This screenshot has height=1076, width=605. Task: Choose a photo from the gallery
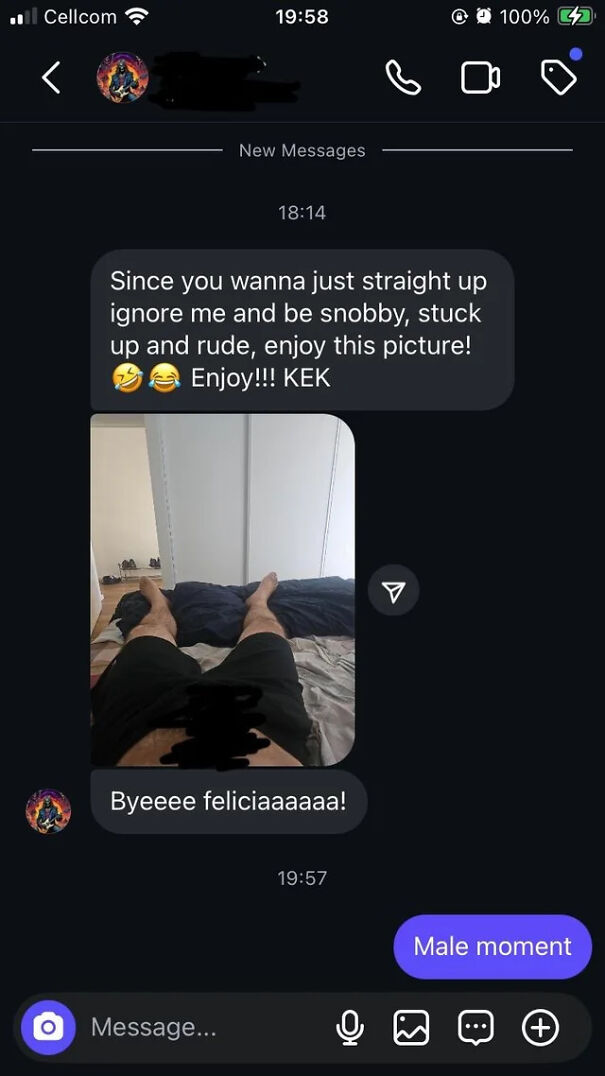click(411, 1027)
